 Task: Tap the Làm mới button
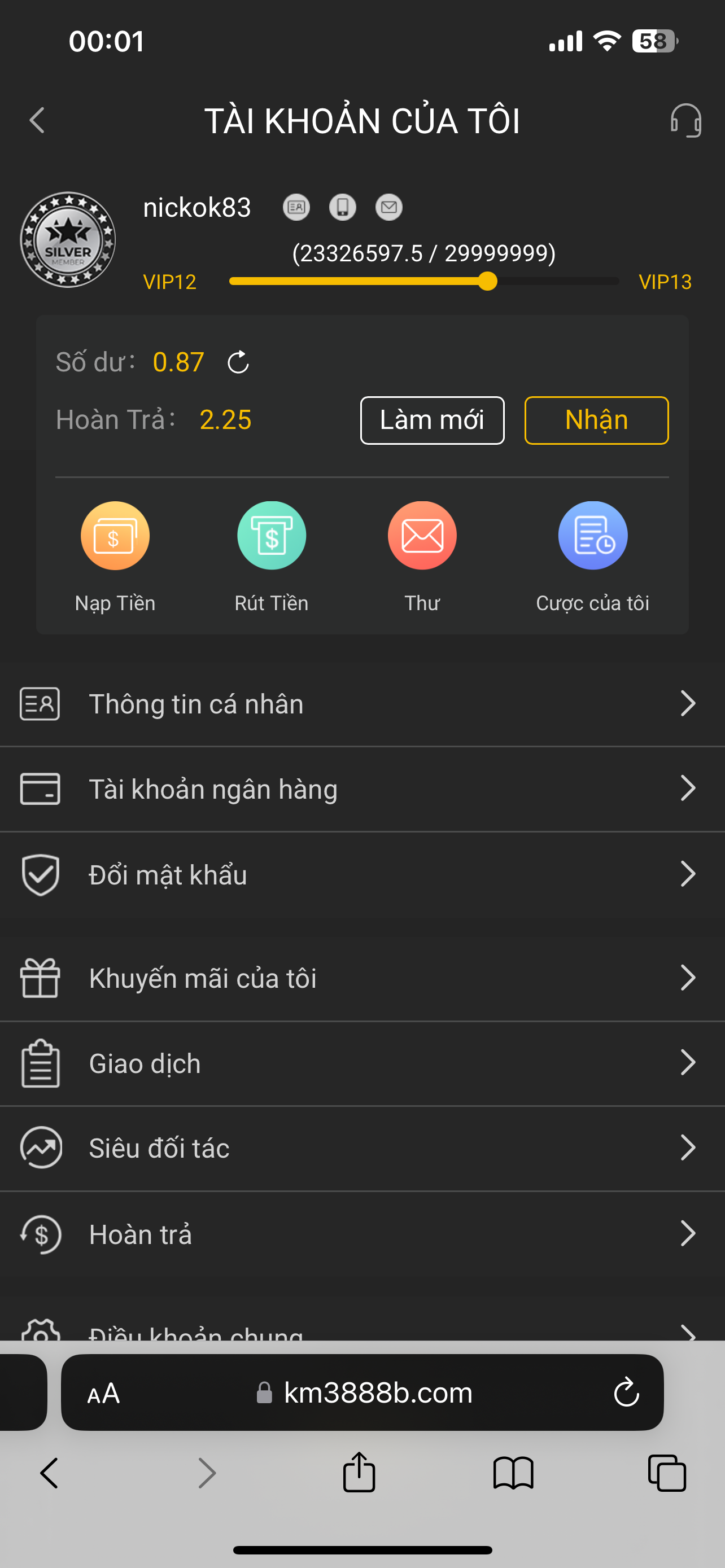pos(431,421)
